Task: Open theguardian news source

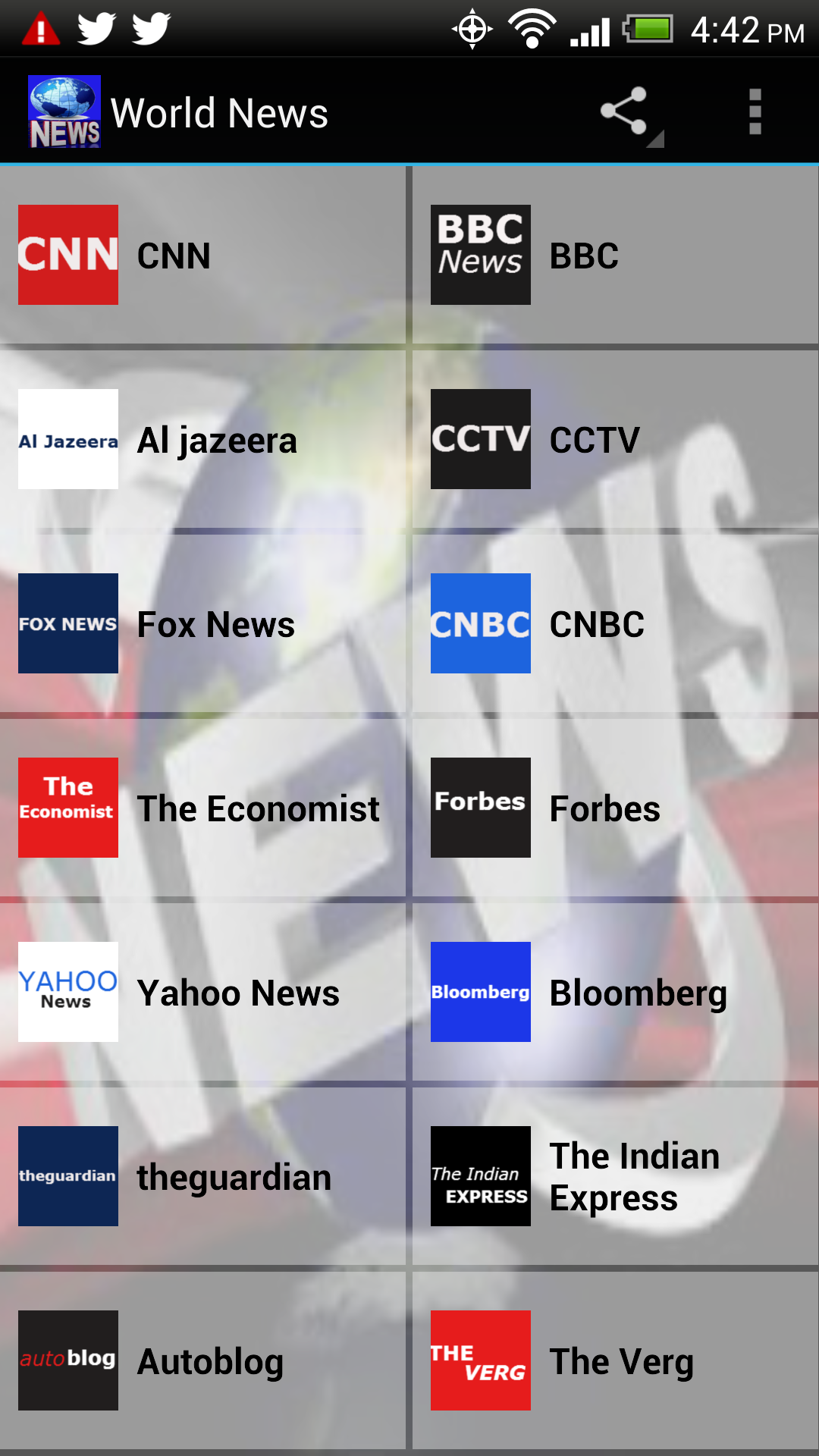Action: (x=67, y=1177)
